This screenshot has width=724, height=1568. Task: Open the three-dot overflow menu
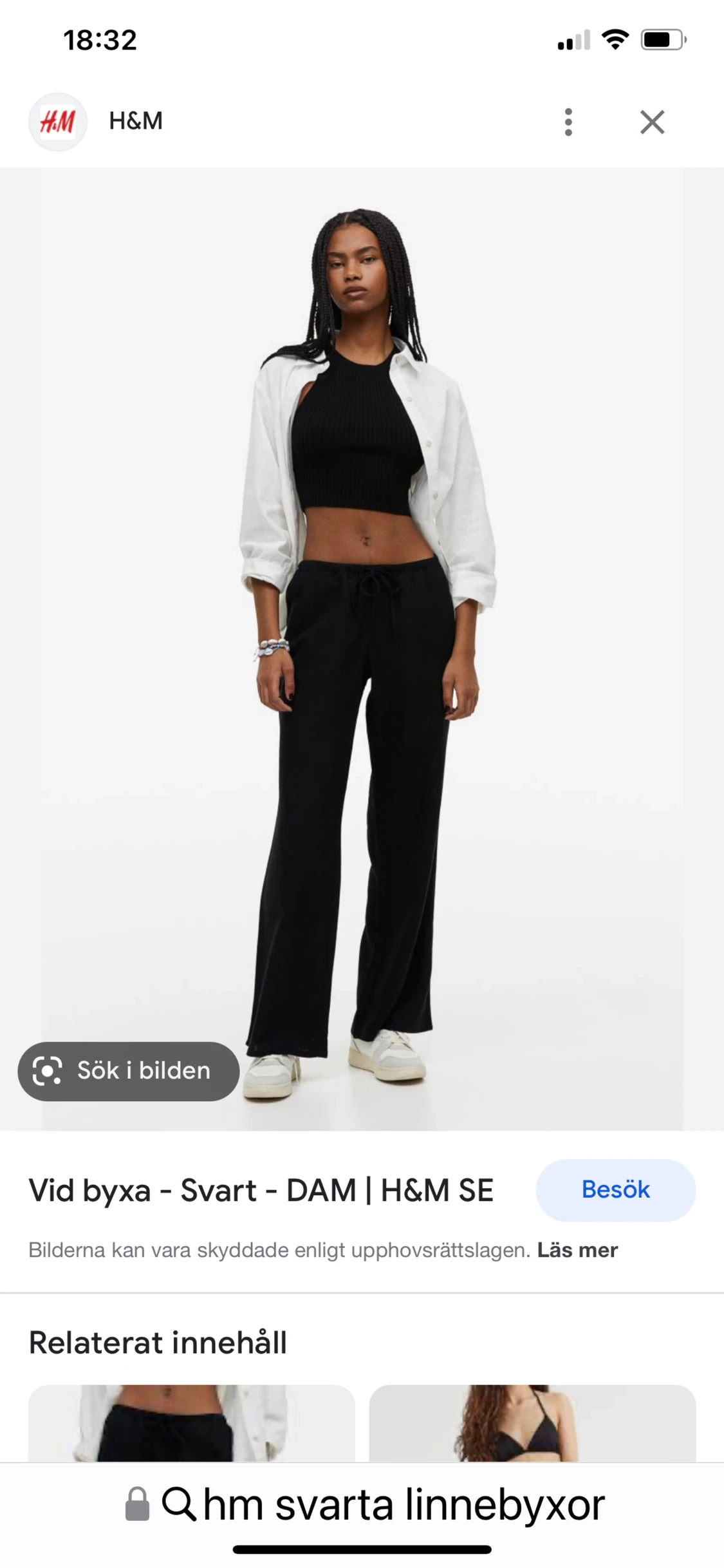tap(569, 122)
